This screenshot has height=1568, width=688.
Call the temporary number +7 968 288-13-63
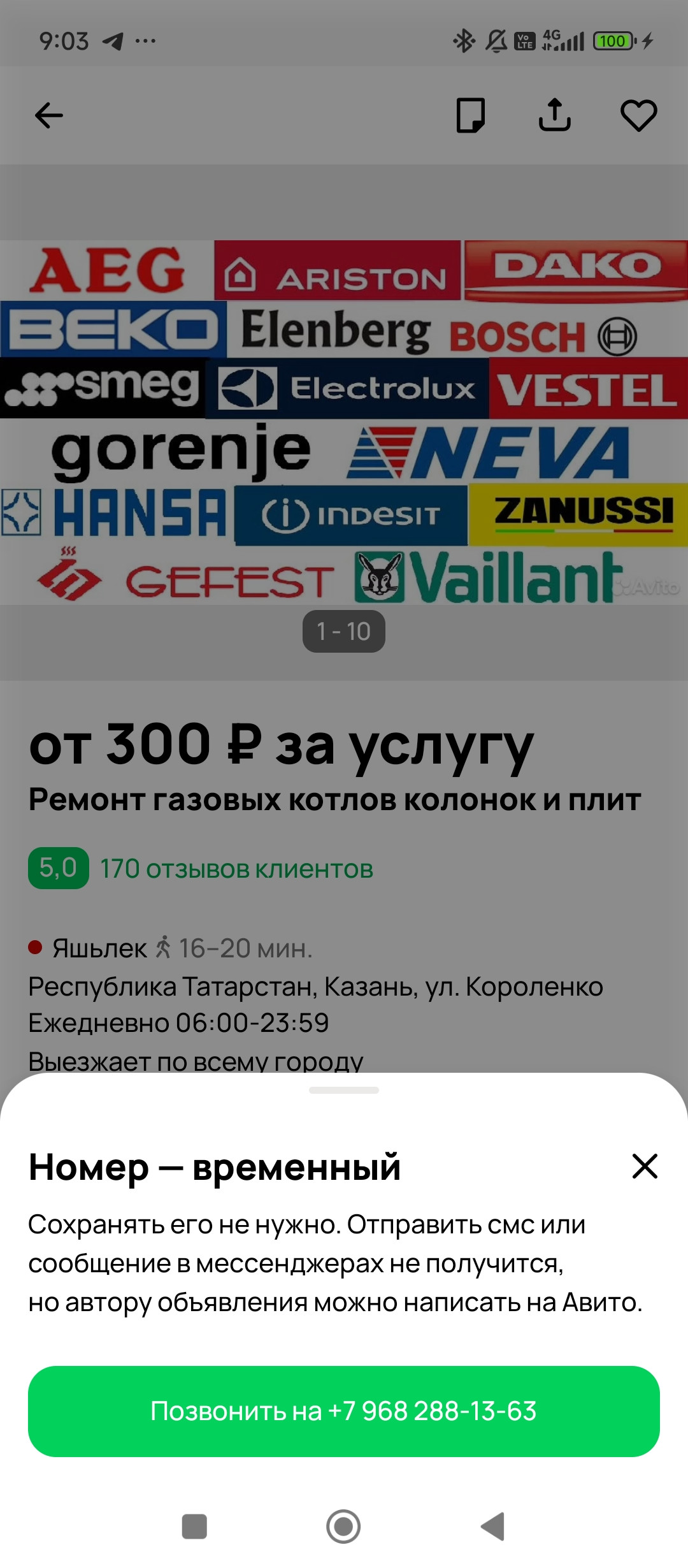coord(344,1411)
